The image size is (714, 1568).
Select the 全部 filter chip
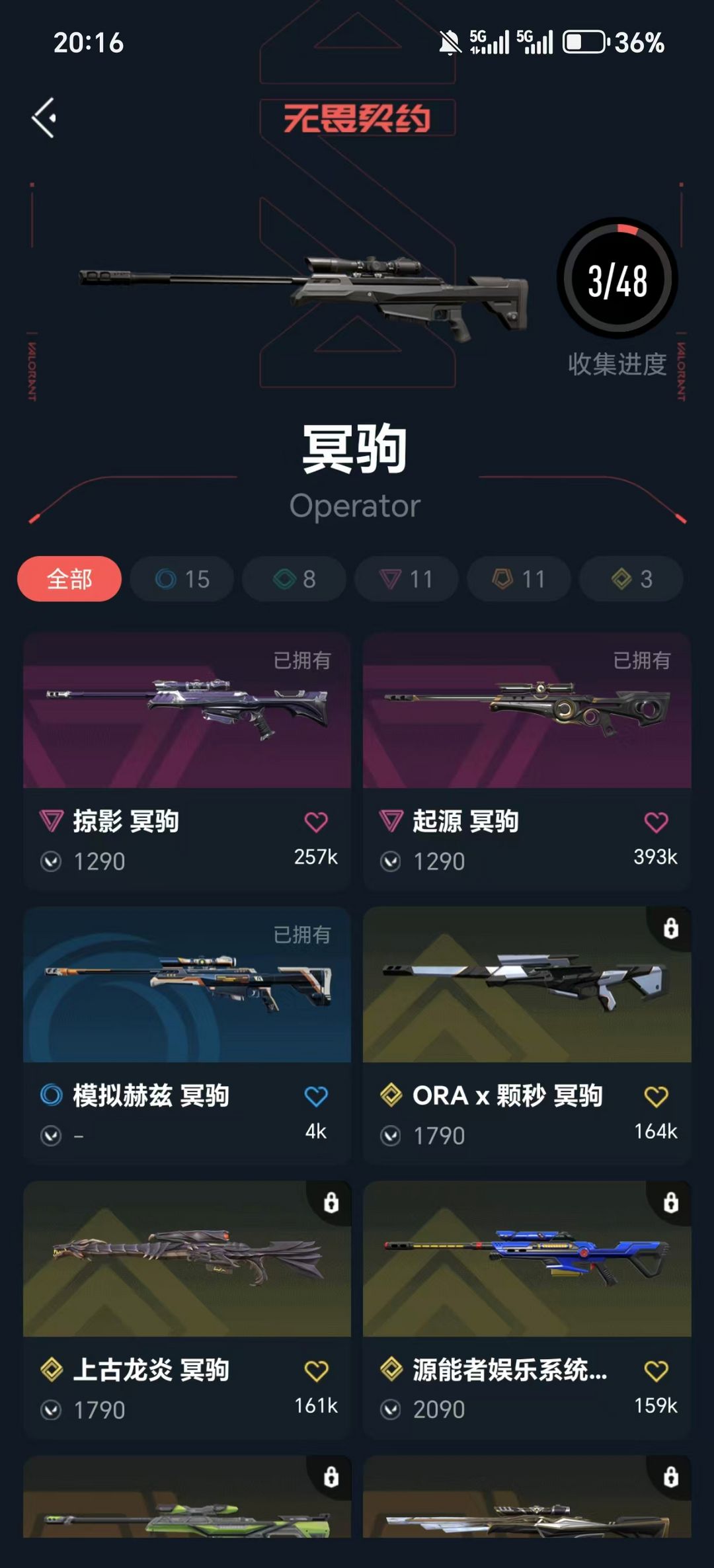(x=69, y=579)
